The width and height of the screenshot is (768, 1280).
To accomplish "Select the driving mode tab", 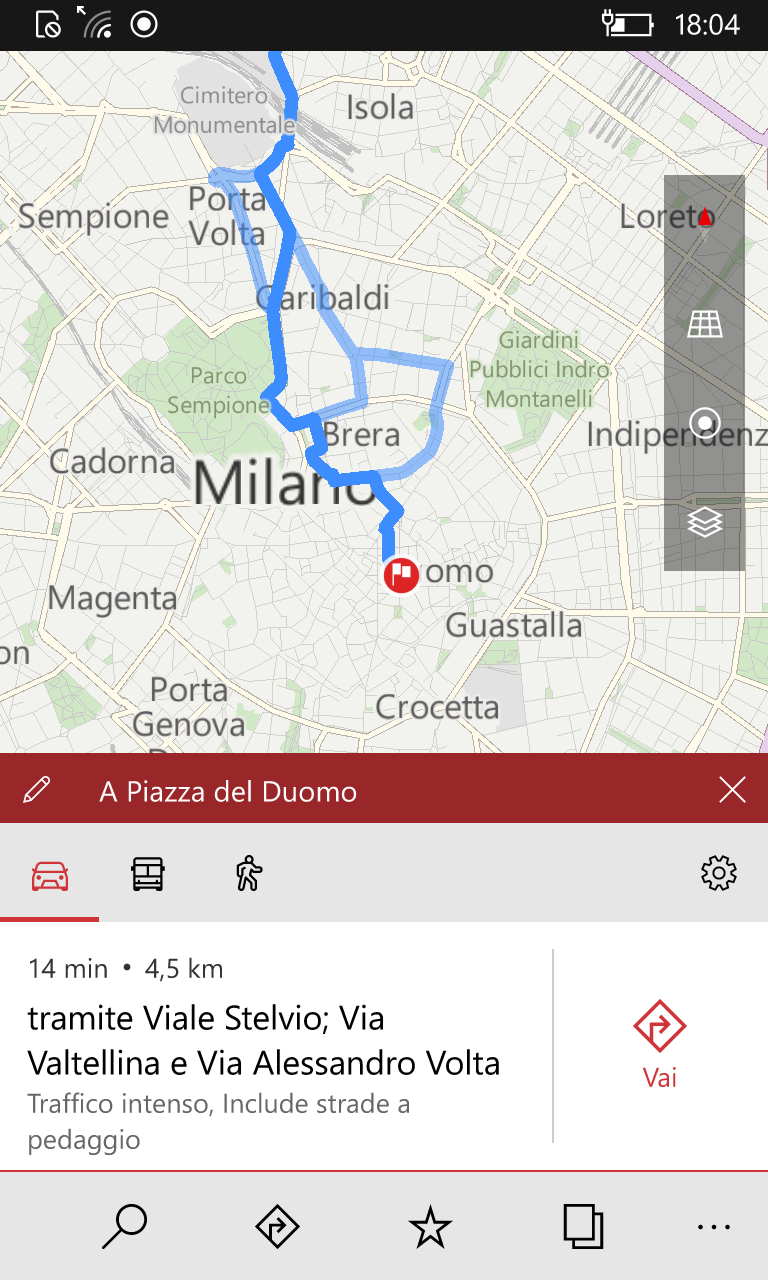I will (49, 874).
